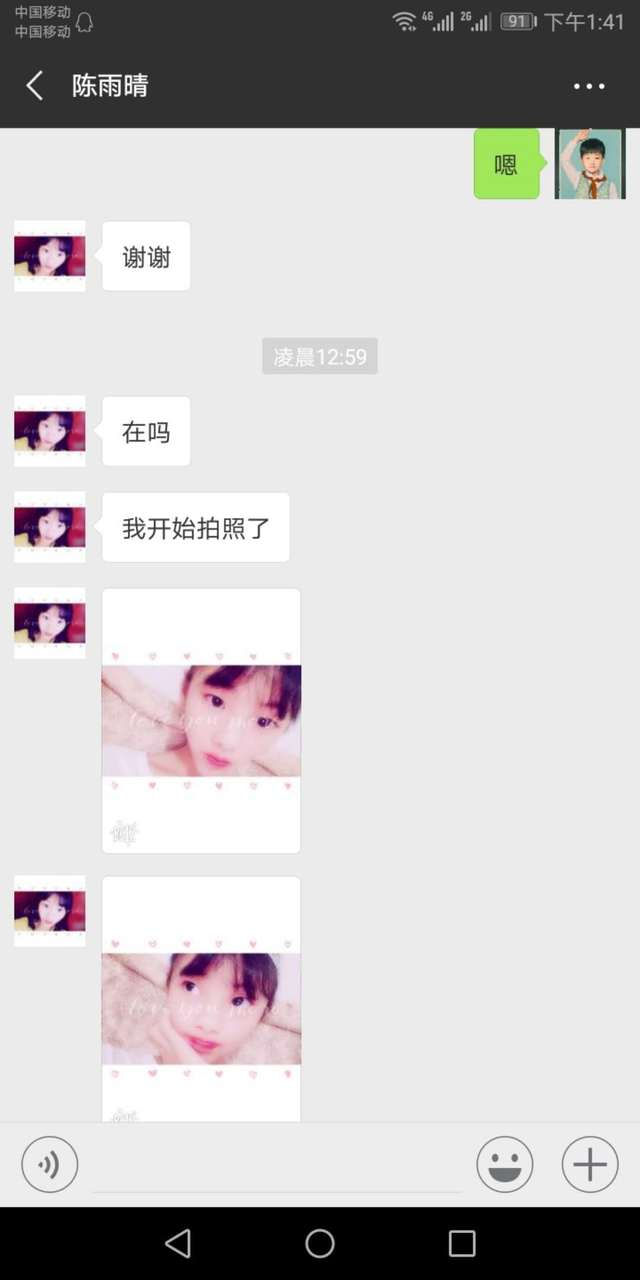This screenshot has width=640, height=1280.
Task: Open the recent apps view
Action: tap(462, 1243)
